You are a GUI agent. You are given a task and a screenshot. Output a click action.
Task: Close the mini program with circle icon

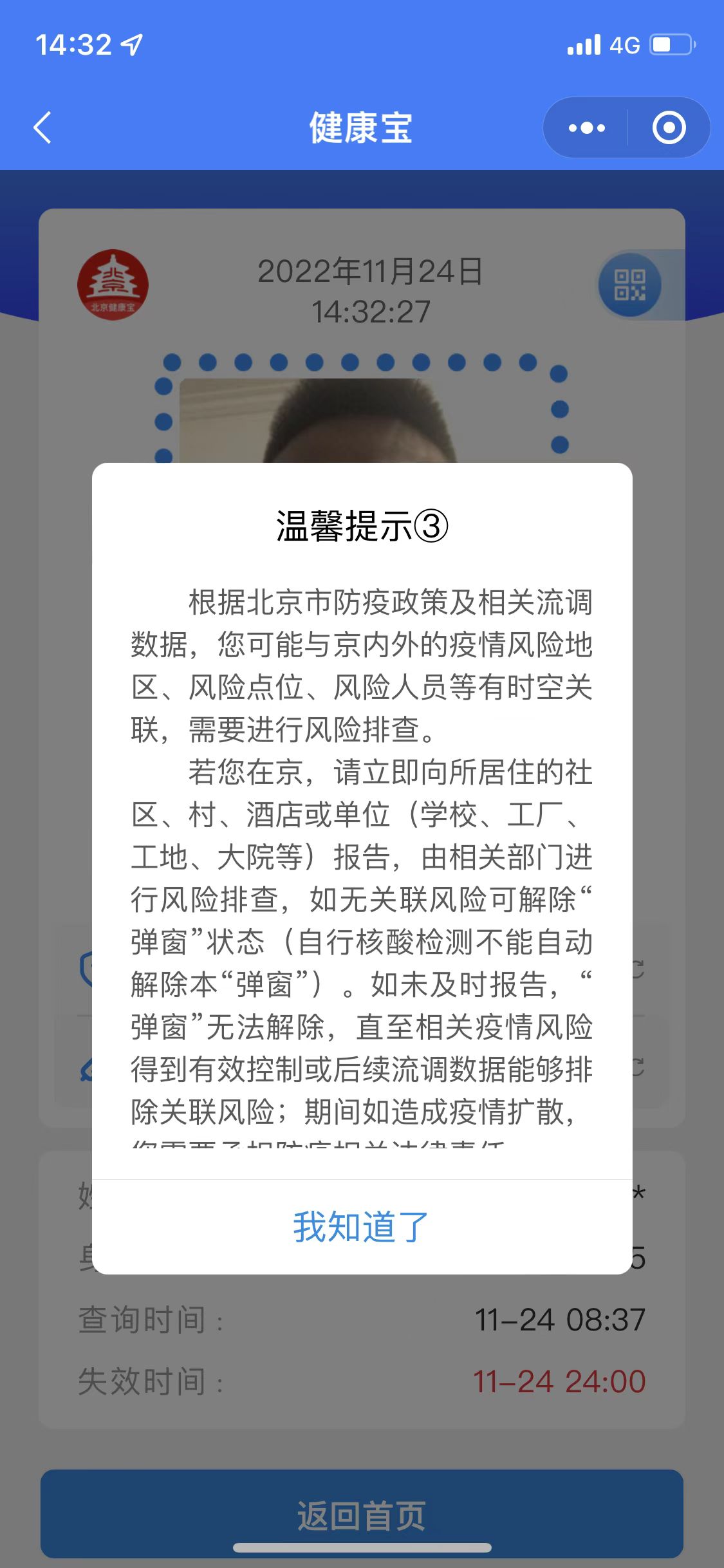click(x=669, y=127)
